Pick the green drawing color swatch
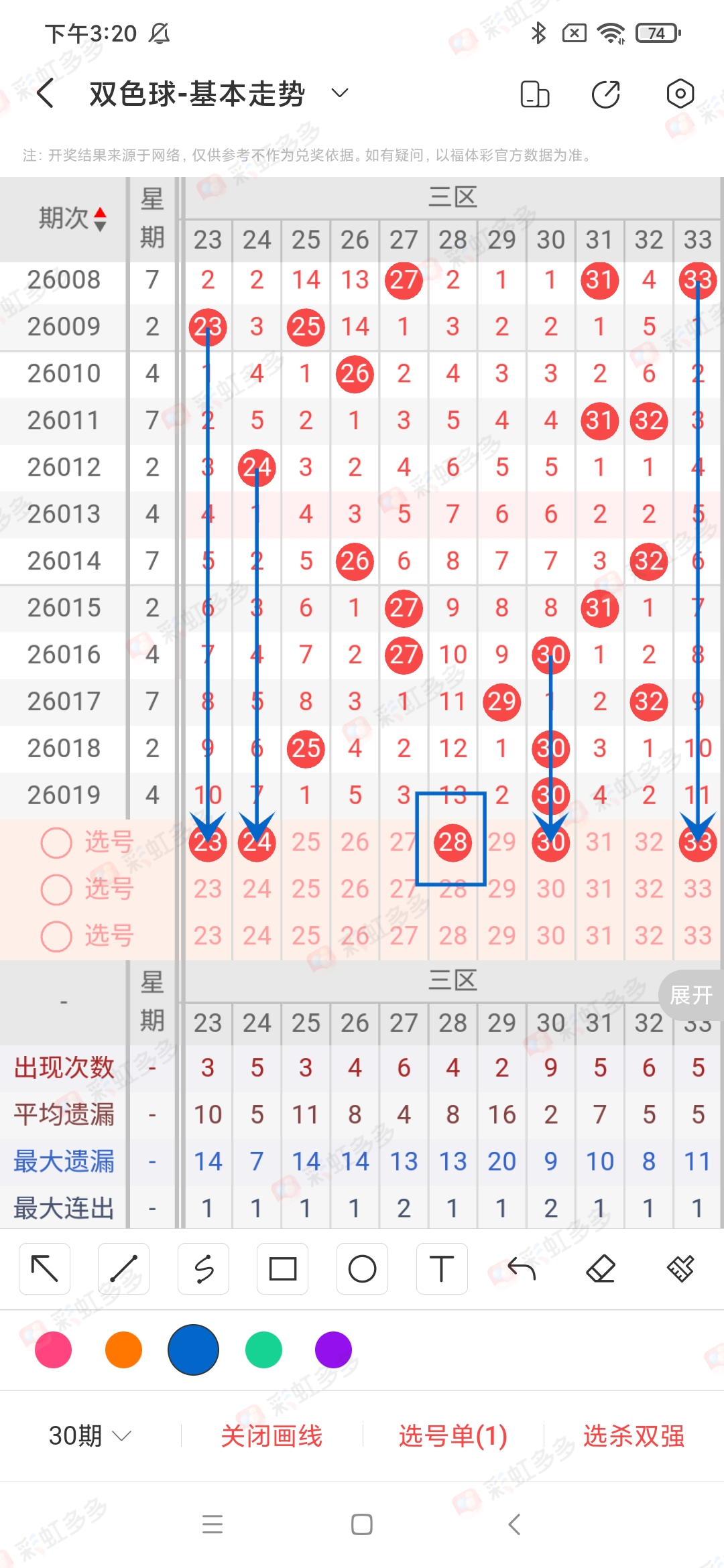724x1568 pixels. [263, 1351]
